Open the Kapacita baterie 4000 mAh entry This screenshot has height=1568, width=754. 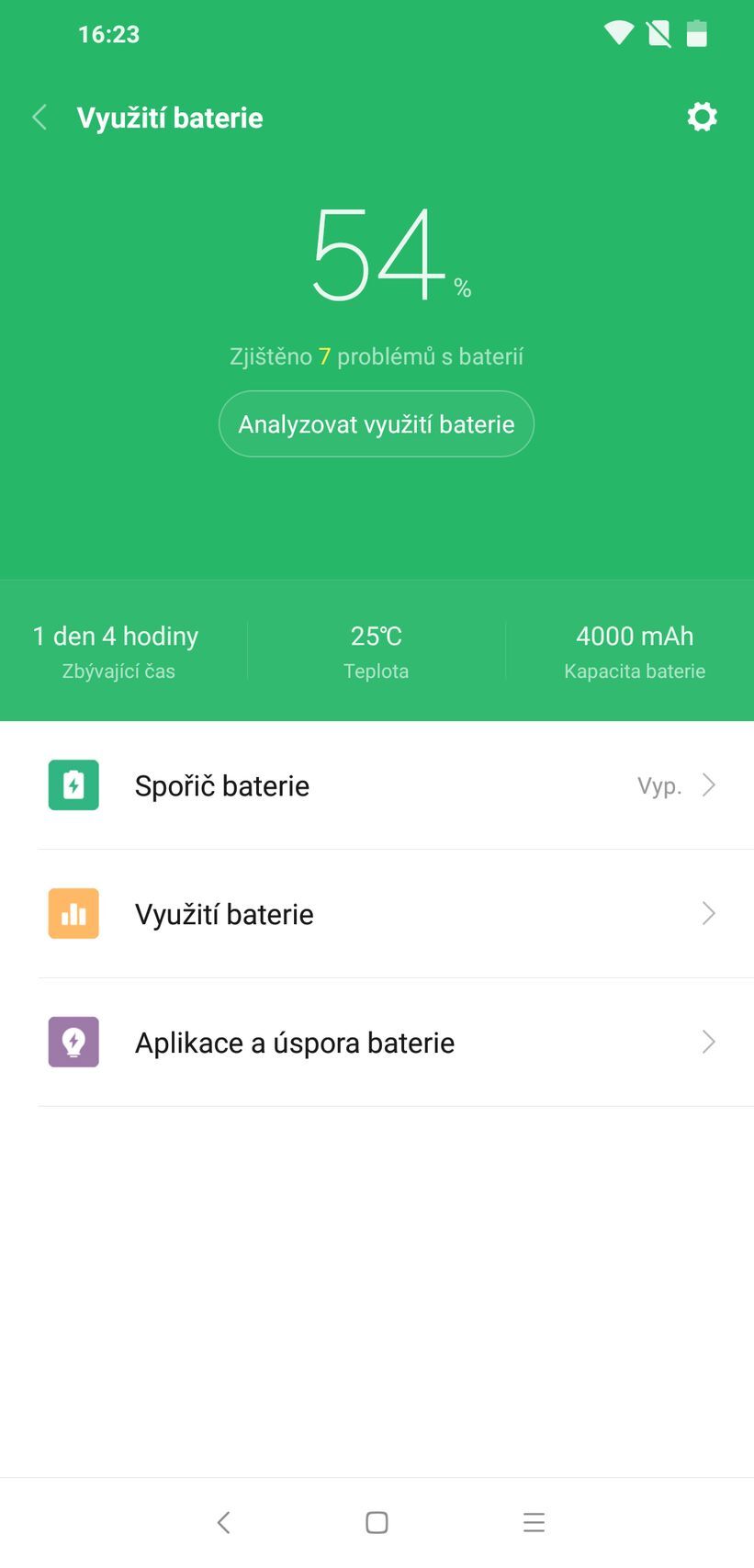[x=634, y=649]
